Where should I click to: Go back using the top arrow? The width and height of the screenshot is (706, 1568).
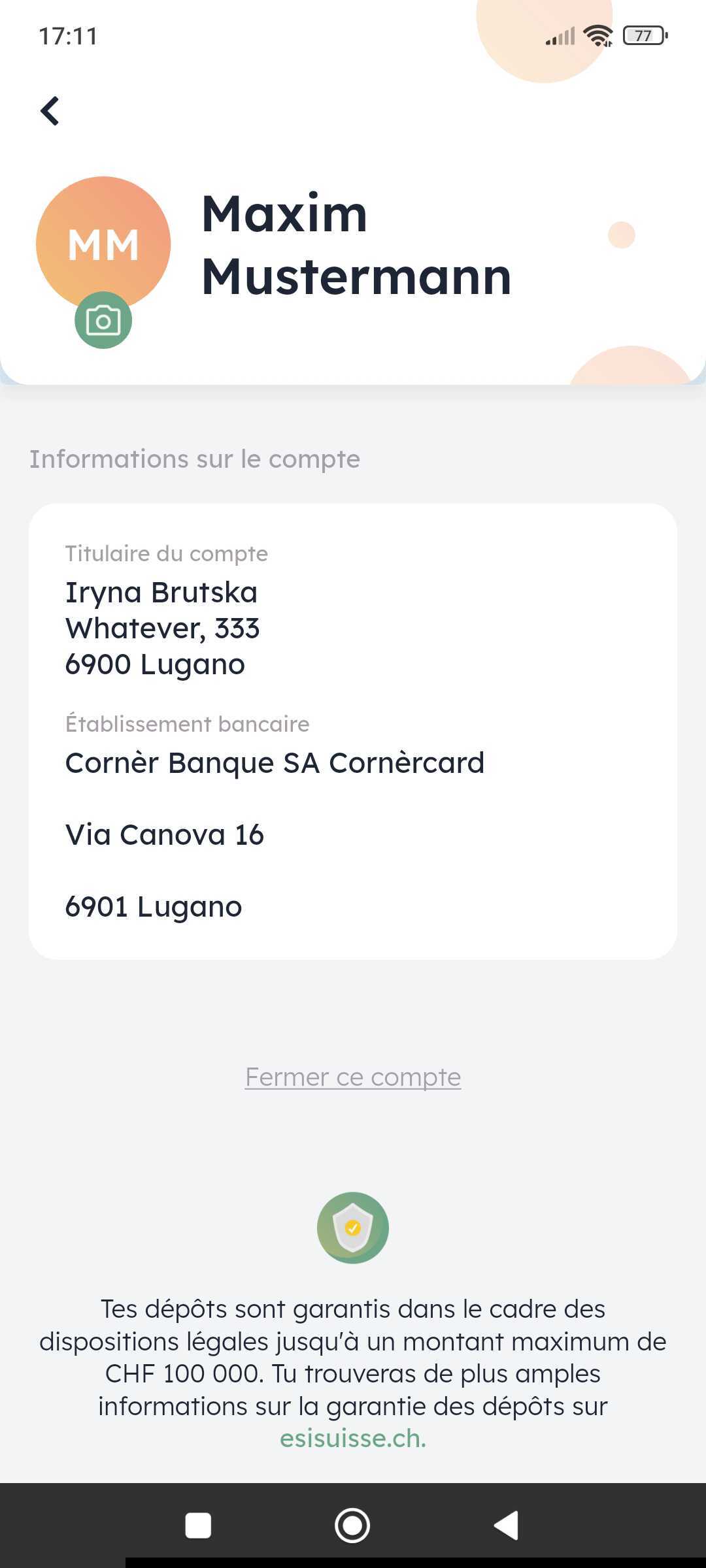coord(50,111)
